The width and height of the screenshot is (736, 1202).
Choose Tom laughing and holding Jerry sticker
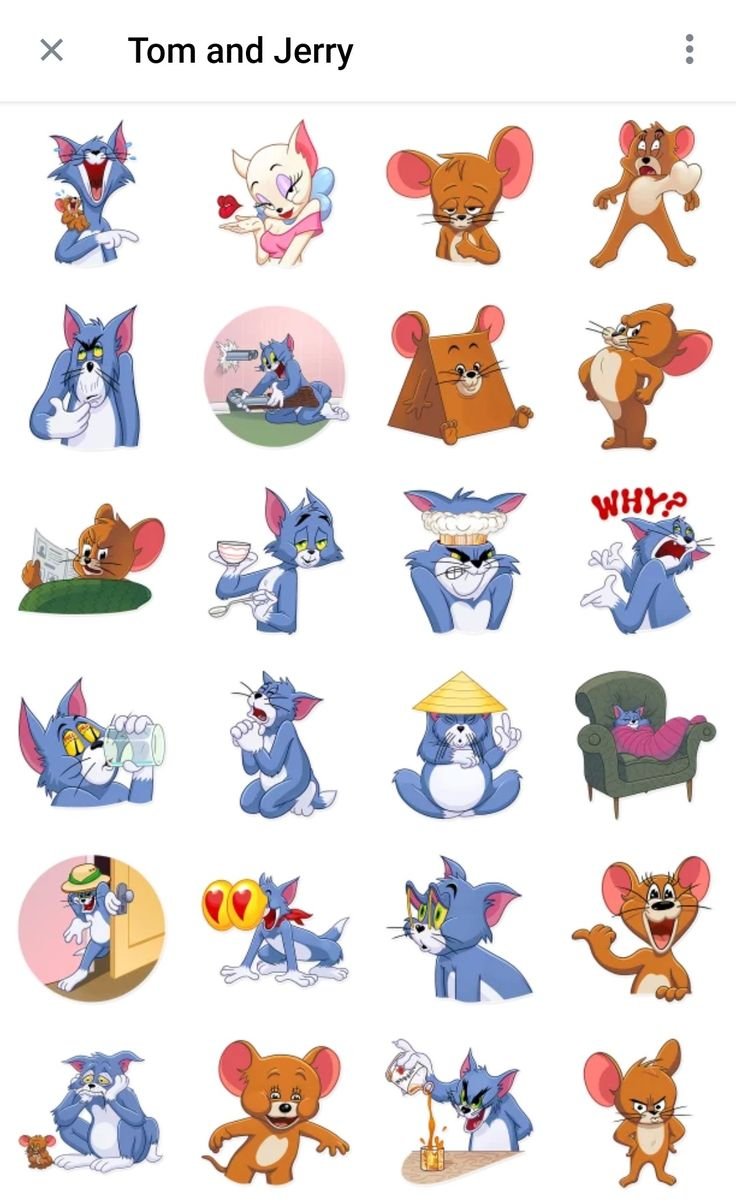(x=91, y=193)
